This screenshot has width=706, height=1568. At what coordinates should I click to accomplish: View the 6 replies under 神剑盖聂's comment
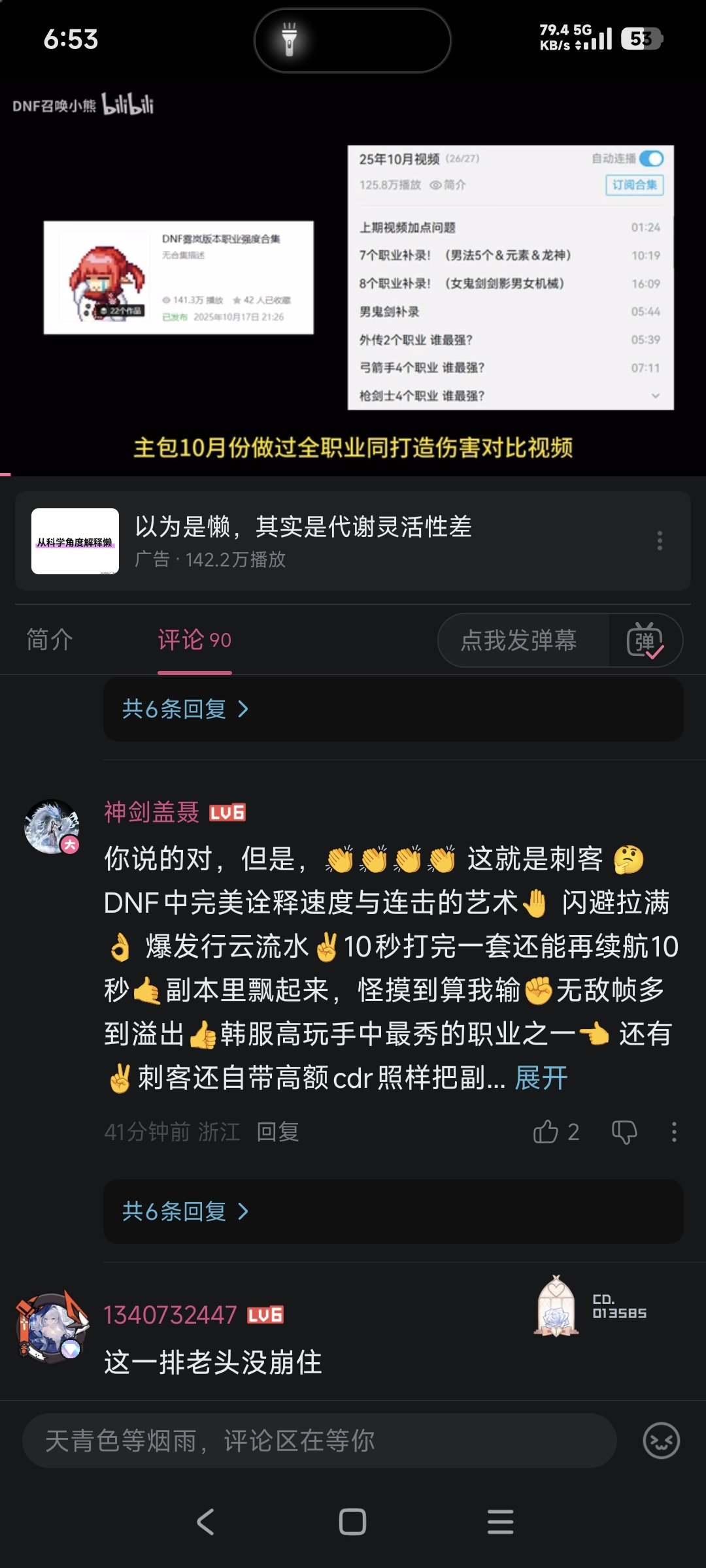tap(186, 1211)
